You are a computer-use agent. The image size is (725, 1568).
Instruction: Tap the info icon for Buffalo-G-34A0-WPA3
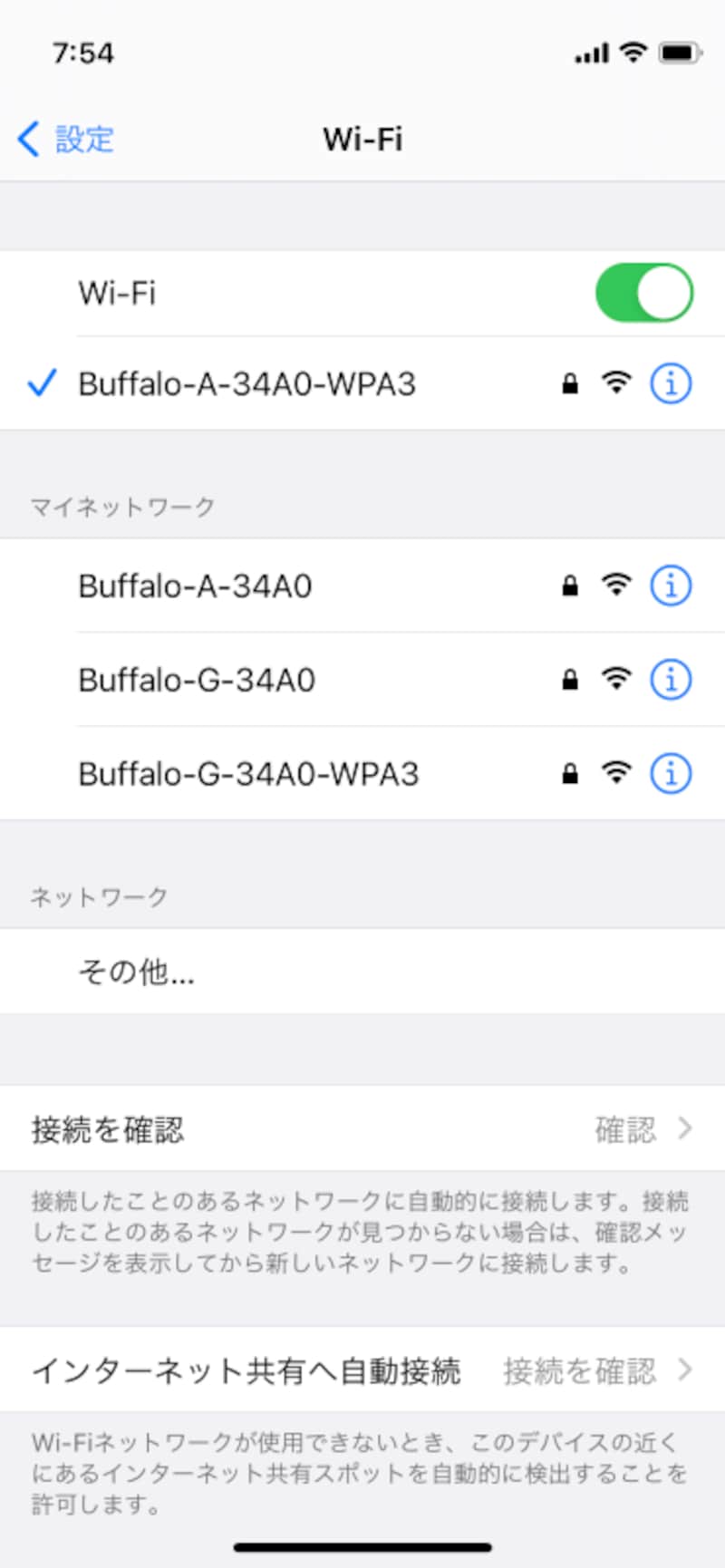671,774
